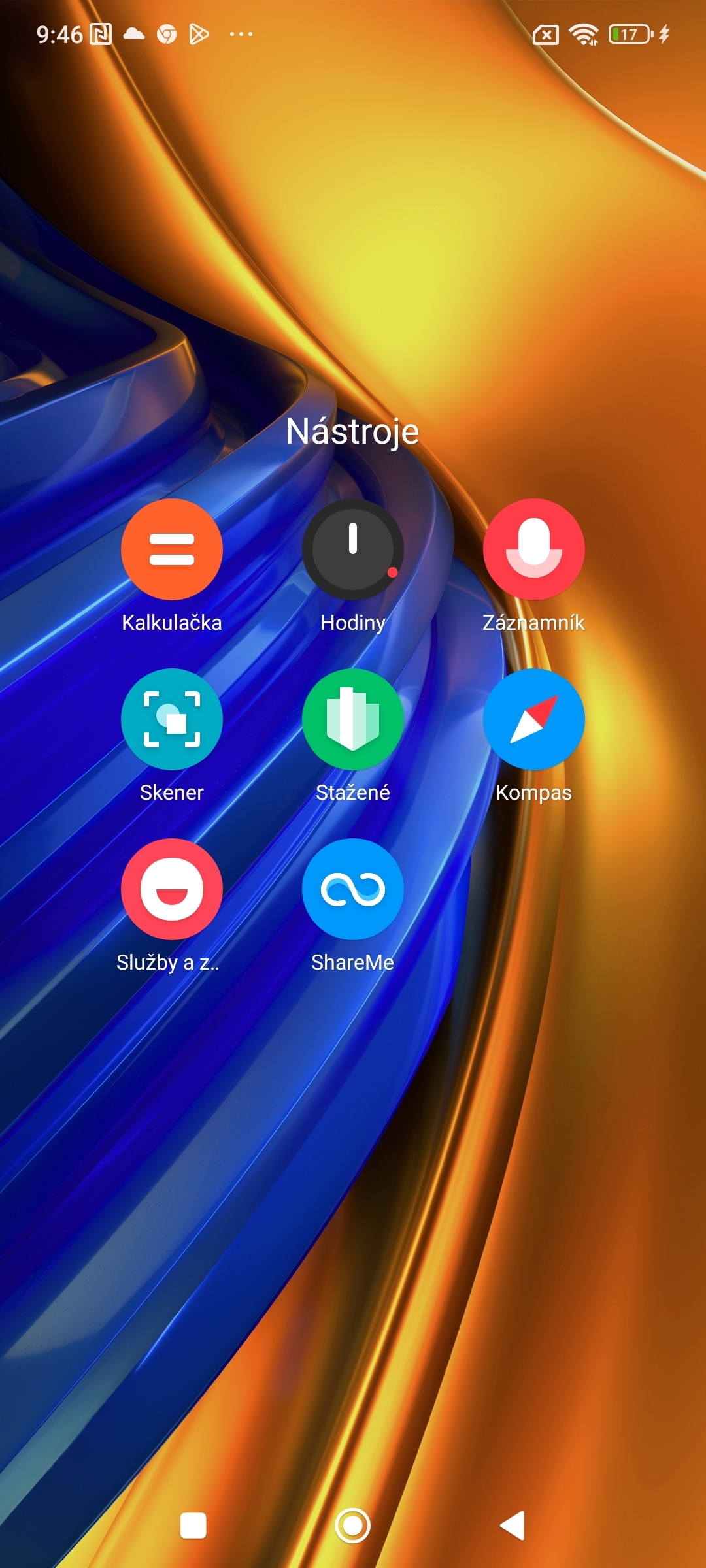Open the Kalkulačka calculator app
The width and height of the screenshot is (706, 1568).
tap(171, 549)
